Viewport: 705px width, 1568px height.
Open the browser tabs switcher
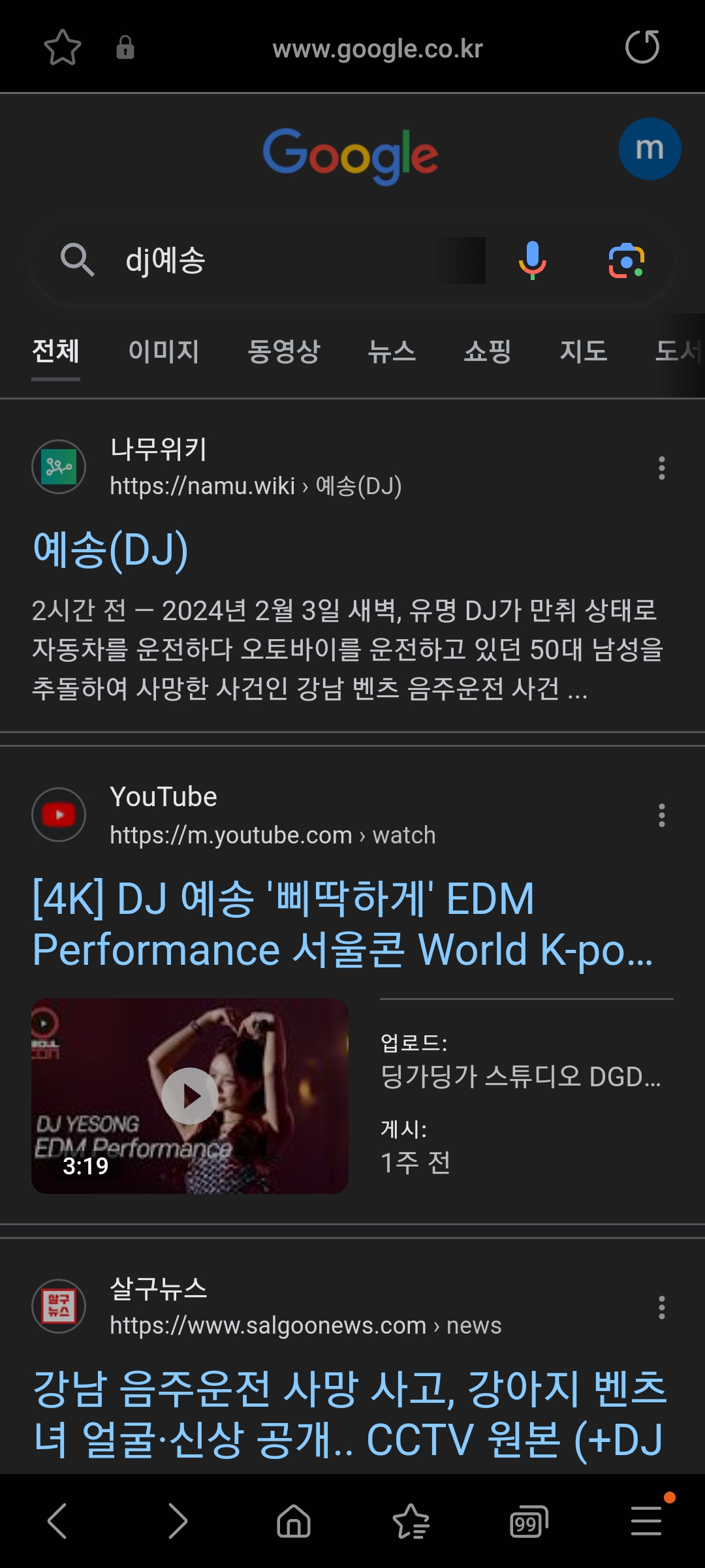(x=528, y=1522)
